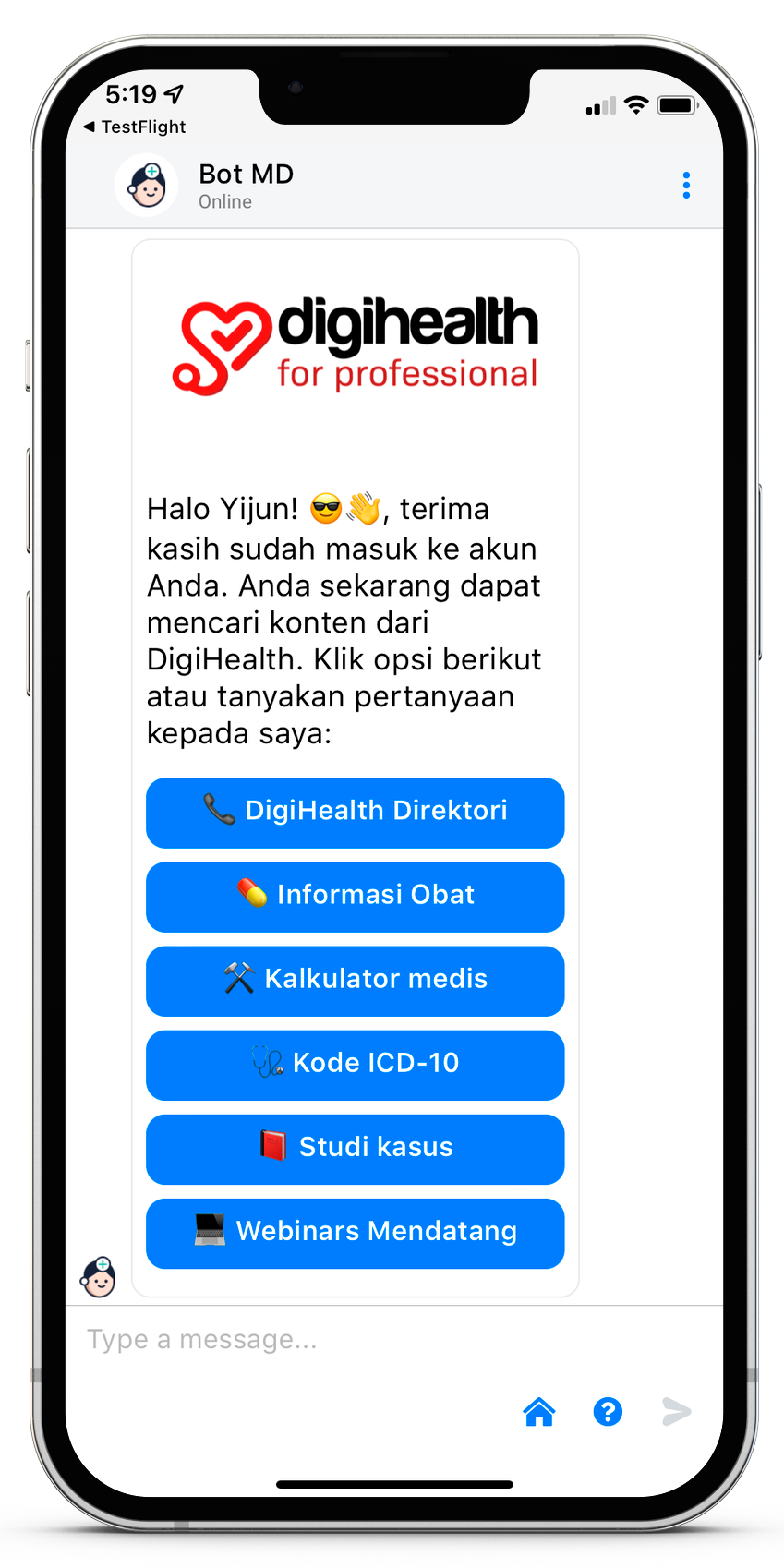This screenshot has height=1568, width=784.
Task: Open Bot MD profile avatar in header
Action: point(147,186)
